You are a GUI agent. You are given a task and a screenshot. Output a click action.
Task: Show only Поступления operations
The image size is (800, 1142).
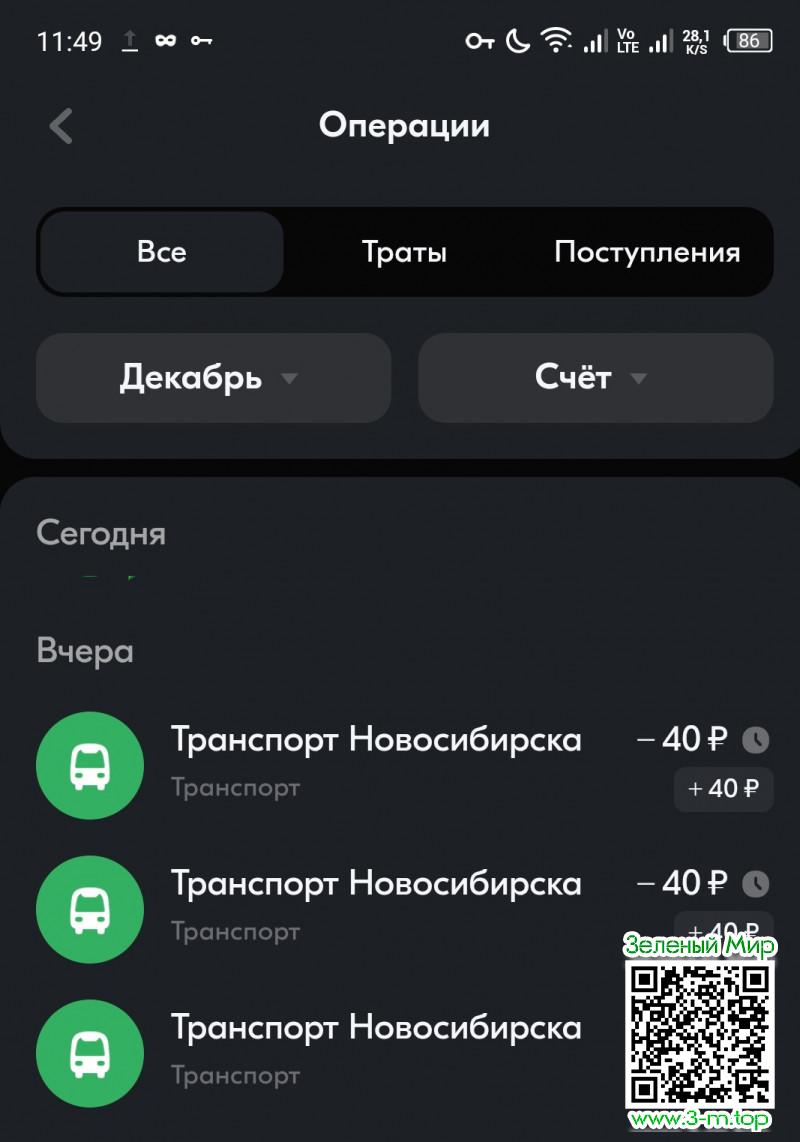647,252
